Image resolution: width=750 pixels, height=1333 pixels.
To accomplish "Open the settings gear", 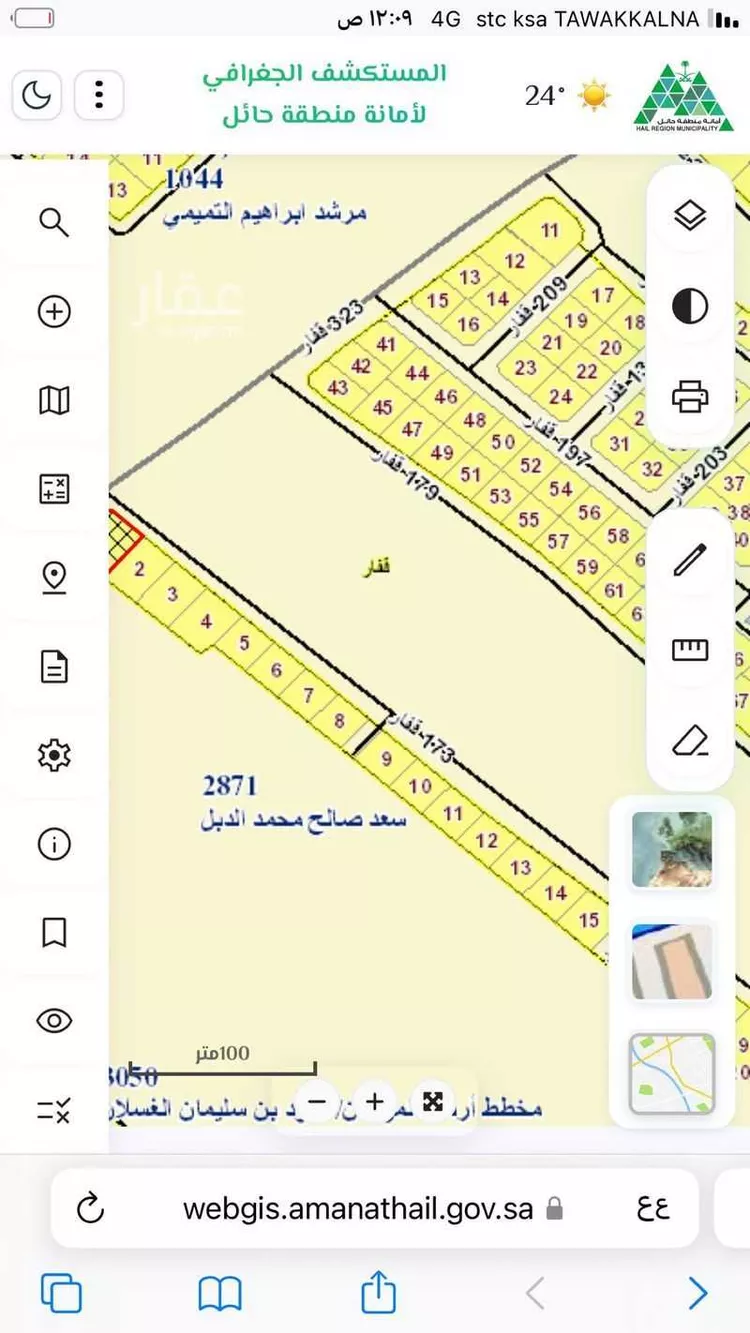I will (54, 755).
